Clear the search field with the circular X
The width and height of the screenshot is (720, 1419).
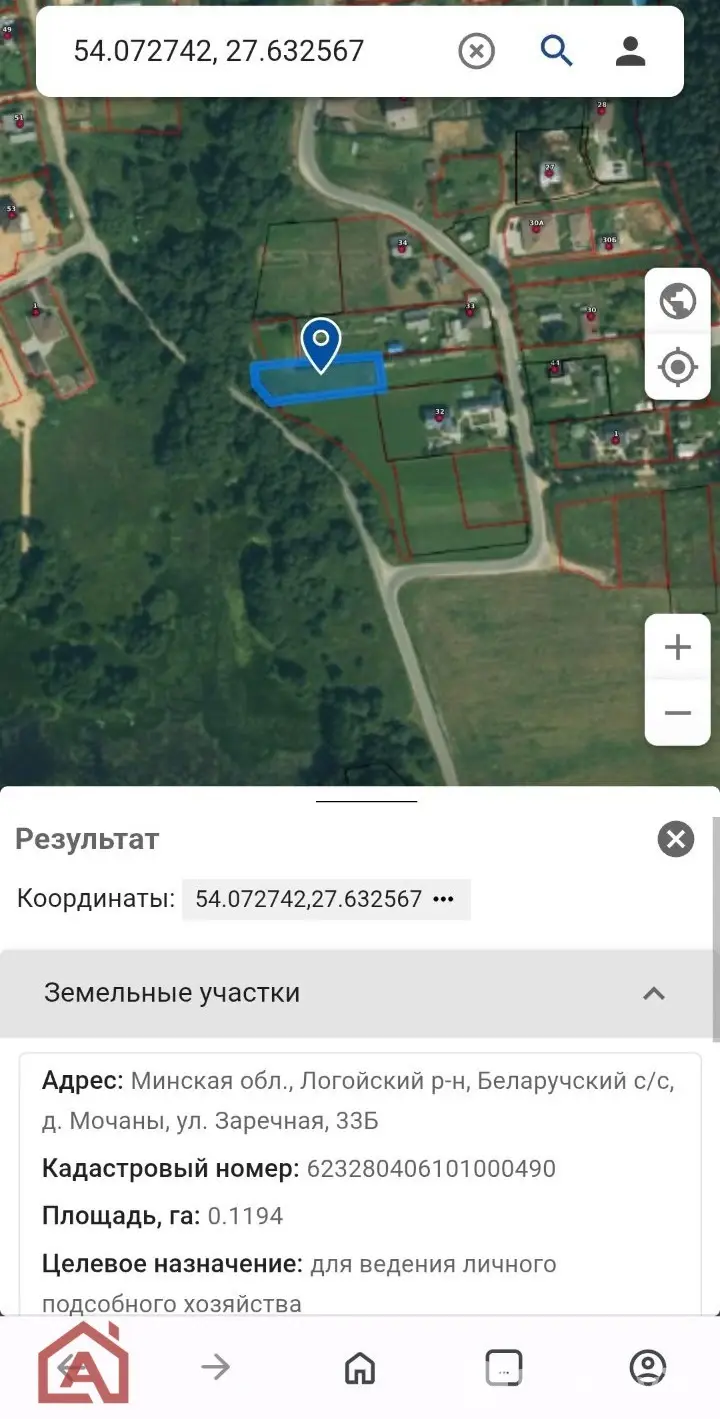tap(477, 51)
